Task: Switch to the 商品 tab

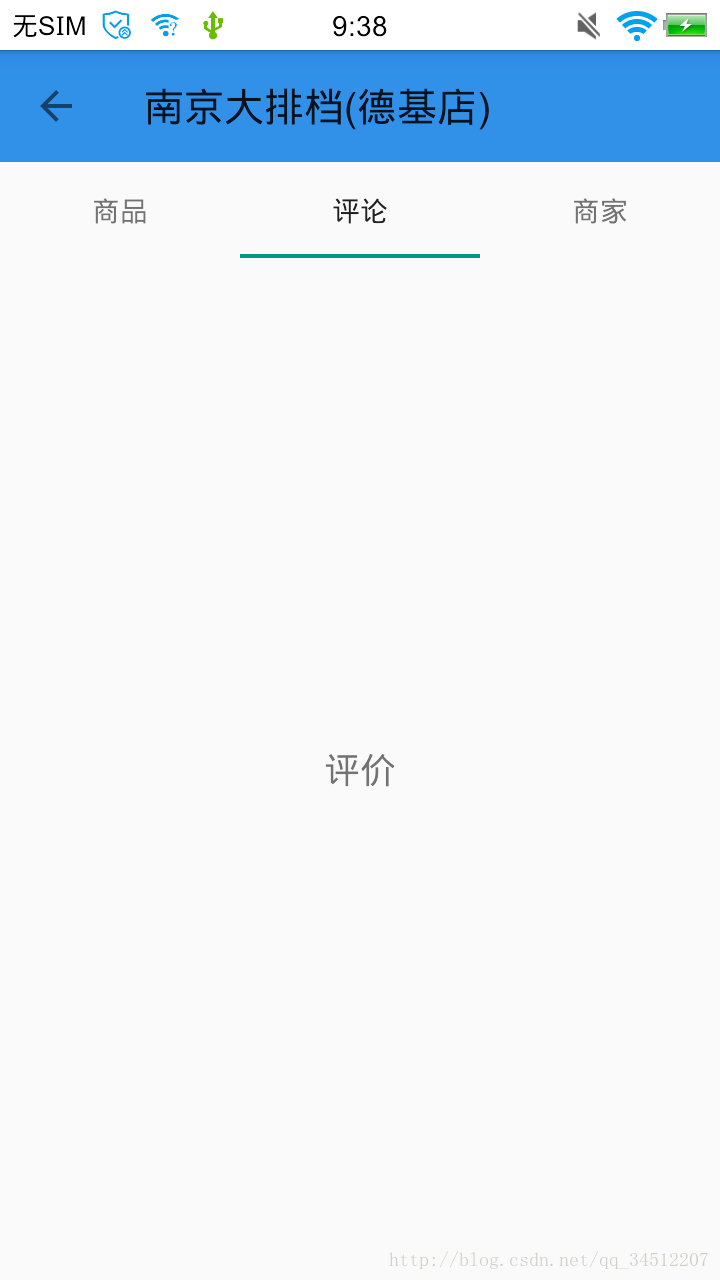Action: [120, 212]
